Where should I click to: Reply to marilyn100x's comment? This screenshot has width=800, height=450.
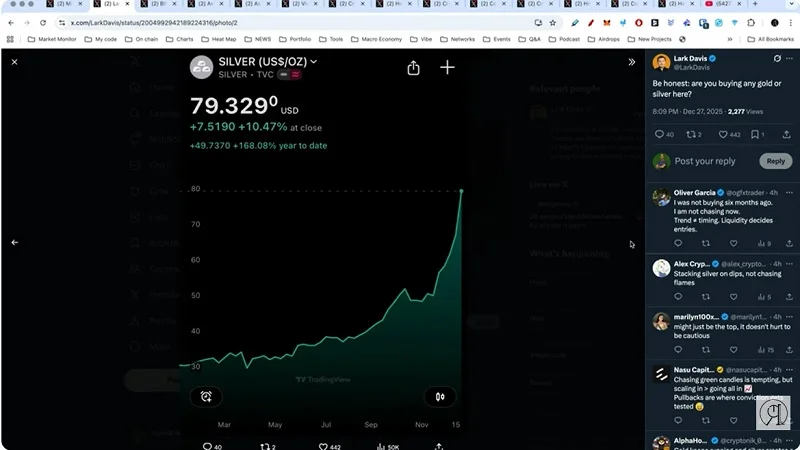click(x=677, y=350)
